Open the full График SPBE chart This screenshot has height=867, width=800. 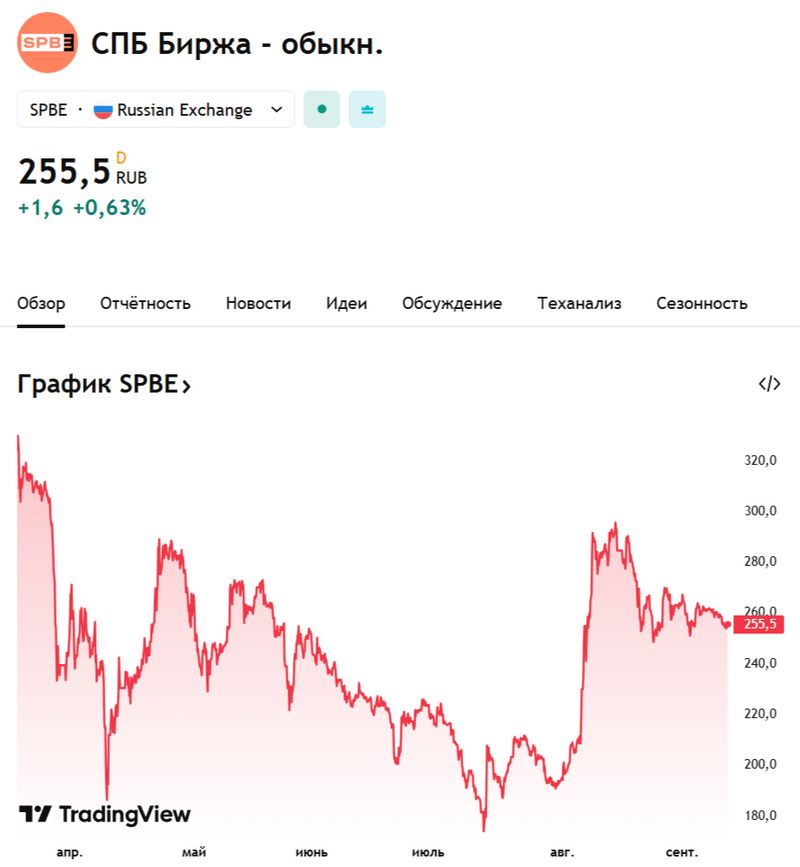point(104,384)
